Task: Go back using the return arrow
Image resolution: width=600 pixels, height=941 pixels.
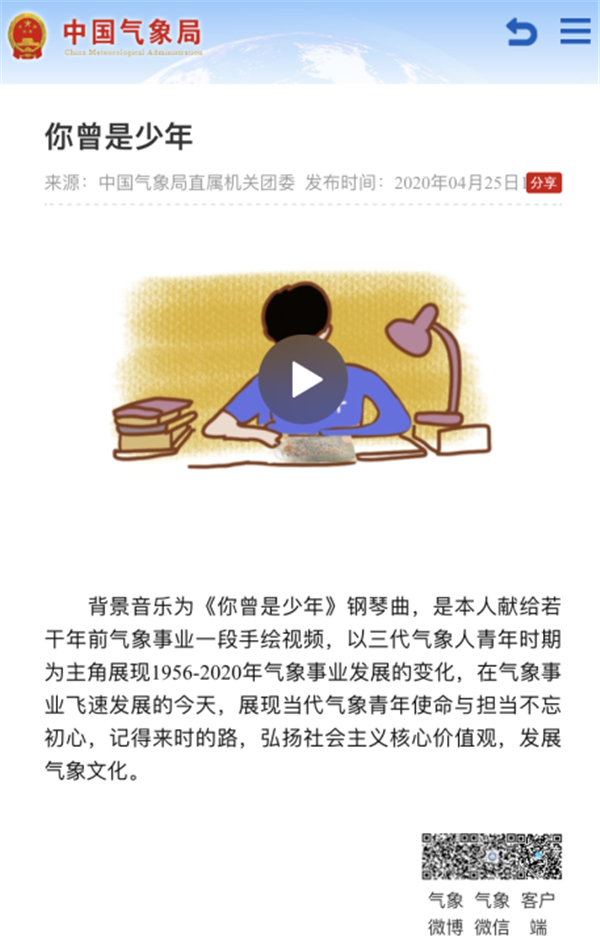Action: click(x=521, y=32)
